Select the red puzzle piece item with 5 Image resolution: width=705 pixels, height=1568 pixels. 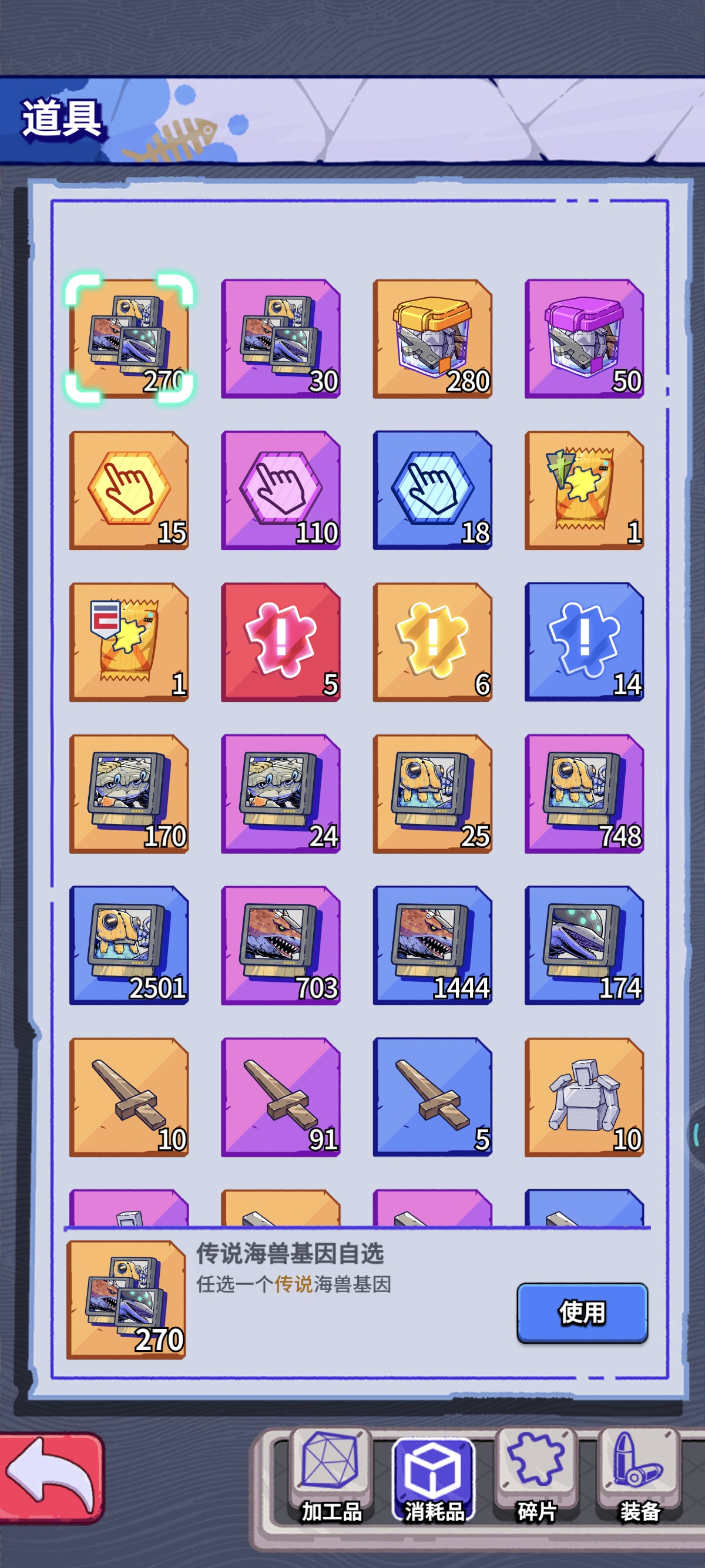[x=280, y=641]
